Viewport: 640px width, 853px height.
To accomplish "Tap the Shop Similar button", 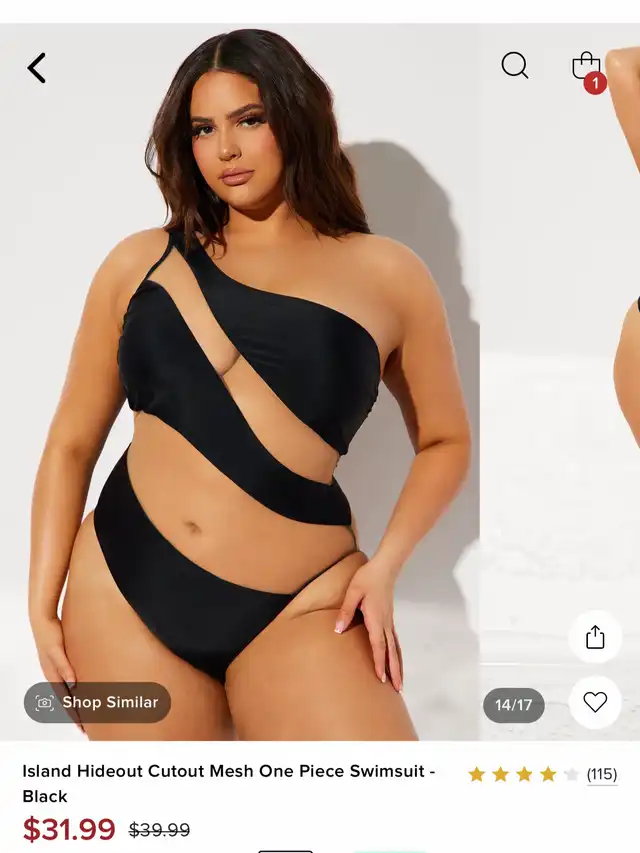I will point(97,702).
